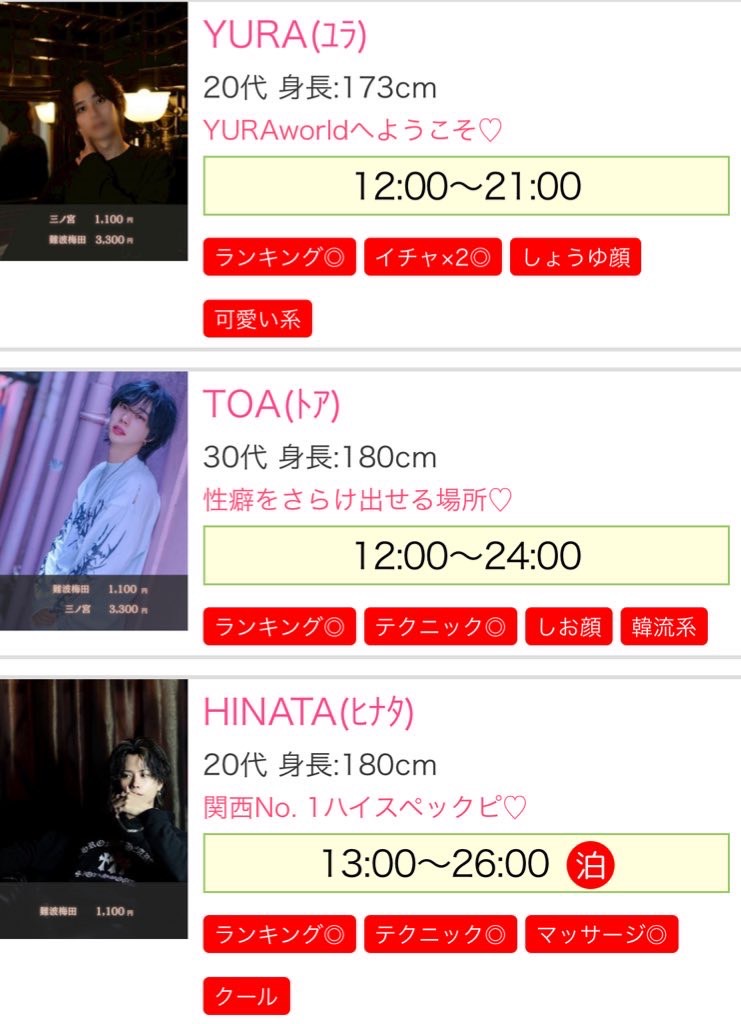This screenshot has width=741, height=1024.
Task: Tap HINATA's profile photo
Action: coord(93,808)
